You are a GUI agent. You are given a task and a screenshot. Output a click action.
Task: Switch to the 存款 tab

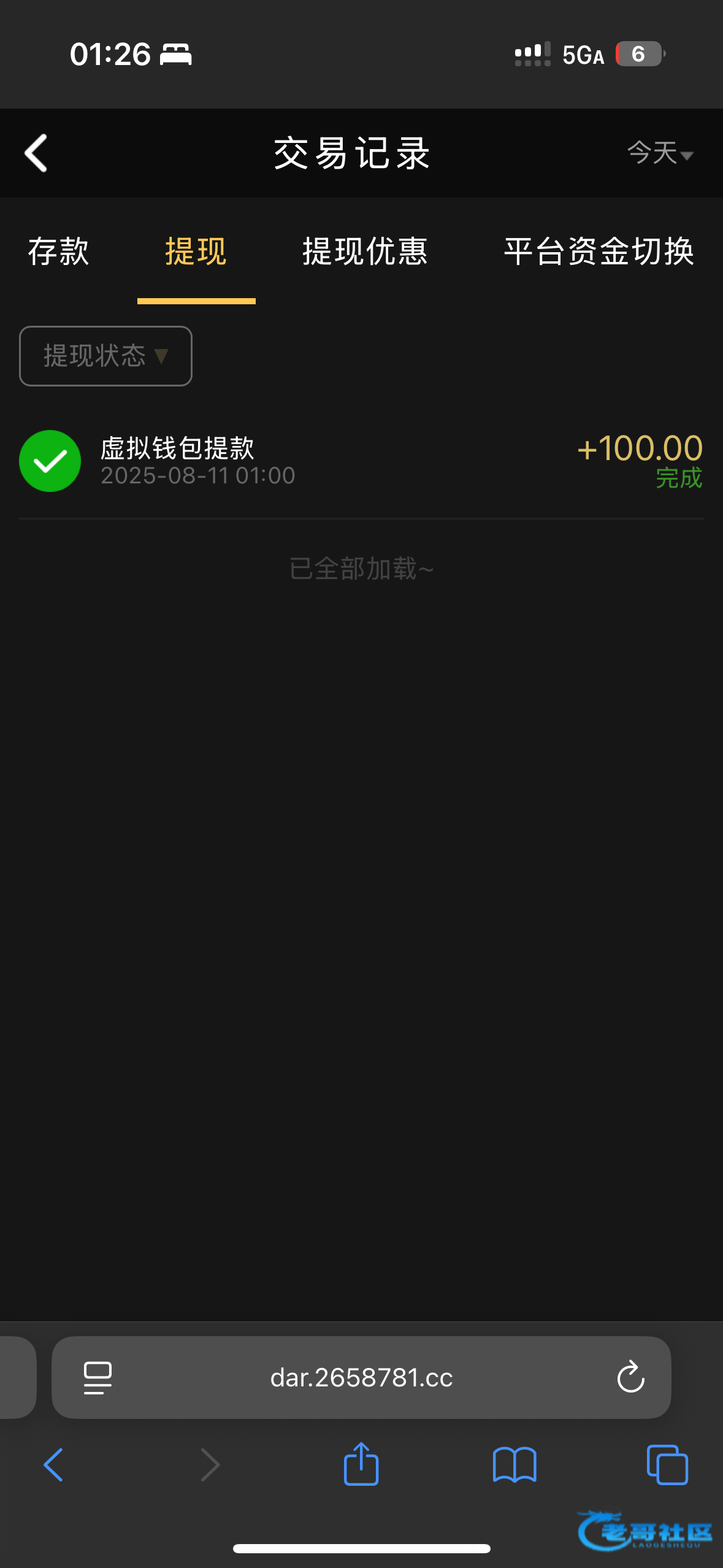click(x=59, y=252)
